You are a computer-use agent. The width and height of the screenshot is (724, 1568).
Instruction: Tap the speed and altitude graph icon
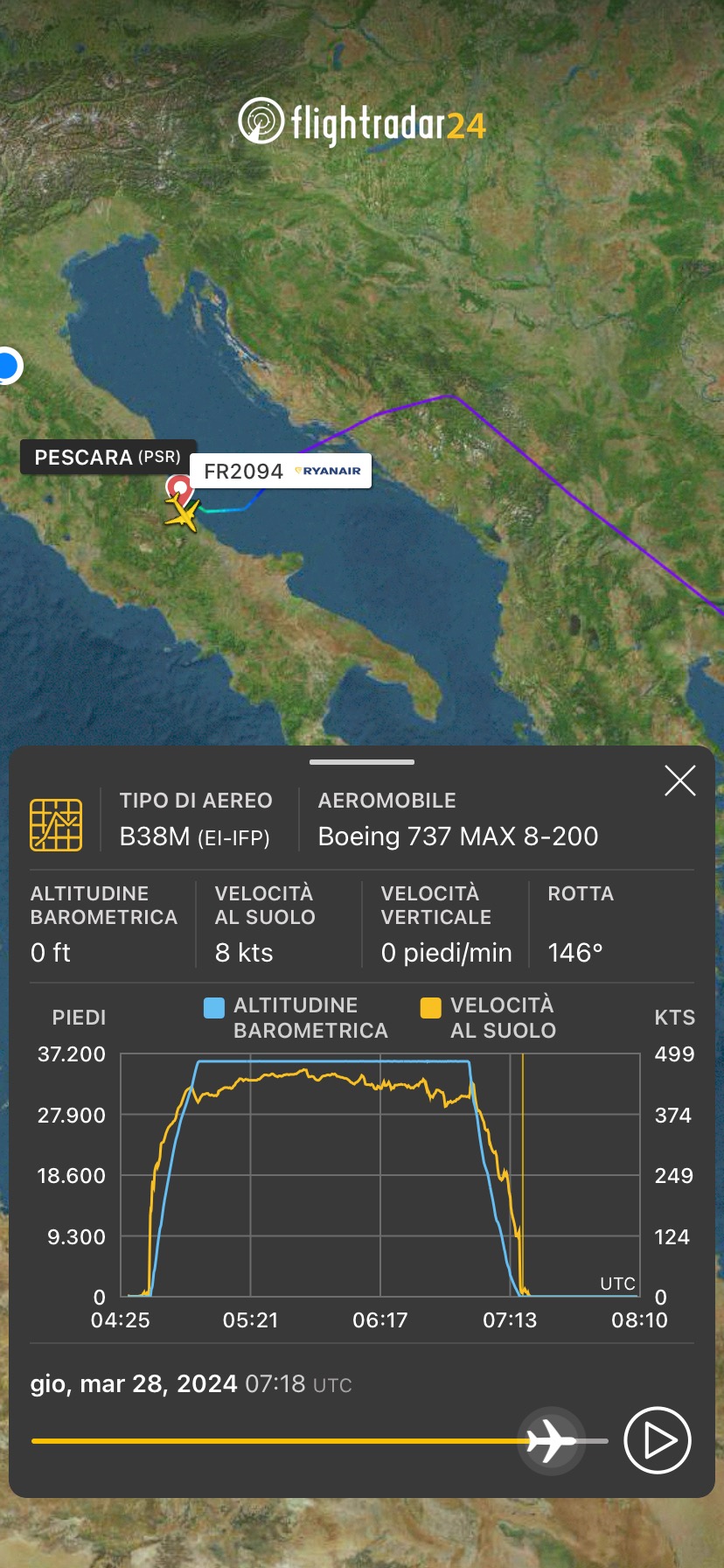point(56,824)
